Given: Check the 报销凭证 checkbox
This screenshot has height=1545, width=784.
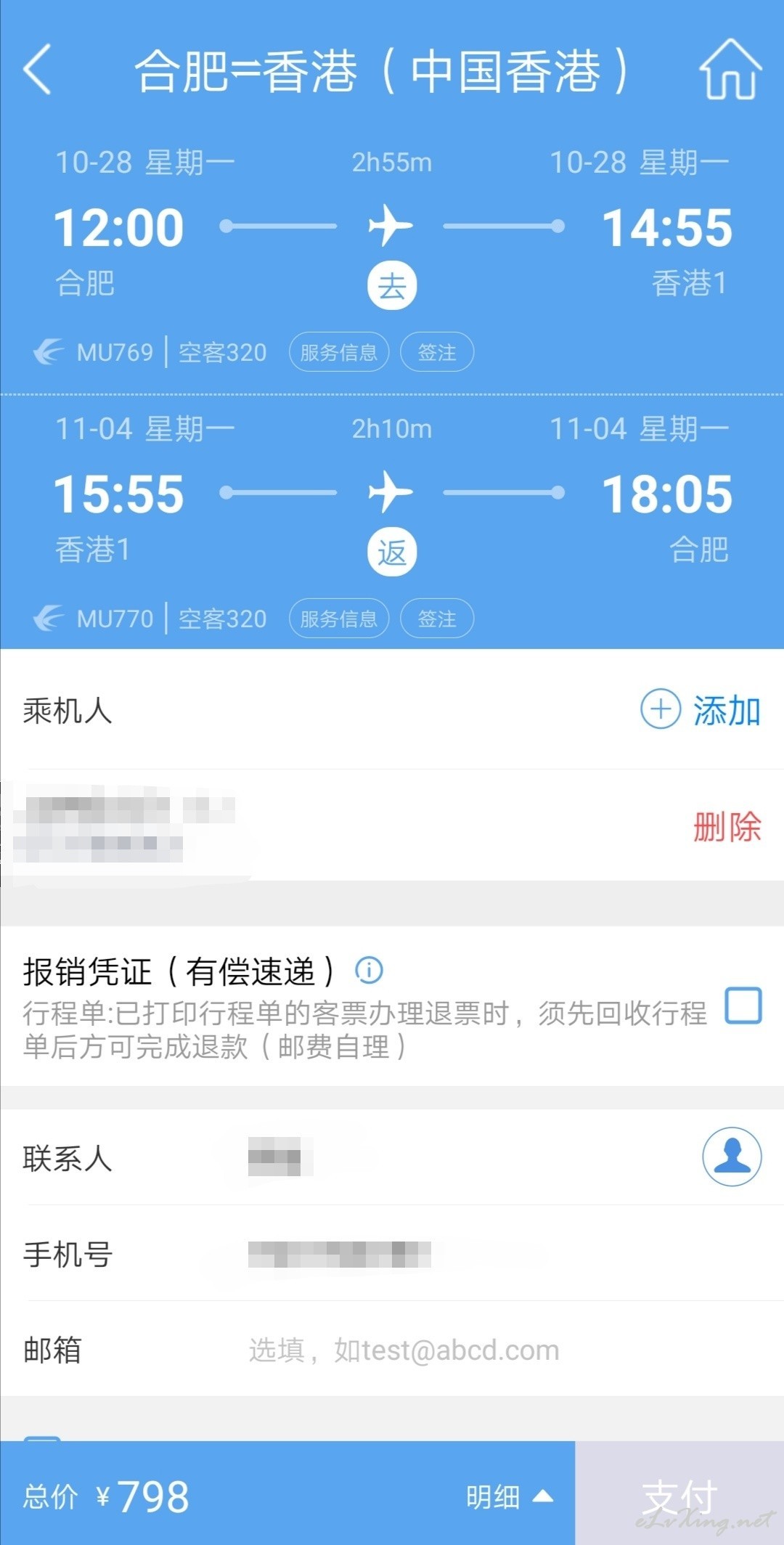Looking at the screenshot, I should 743,1006.
